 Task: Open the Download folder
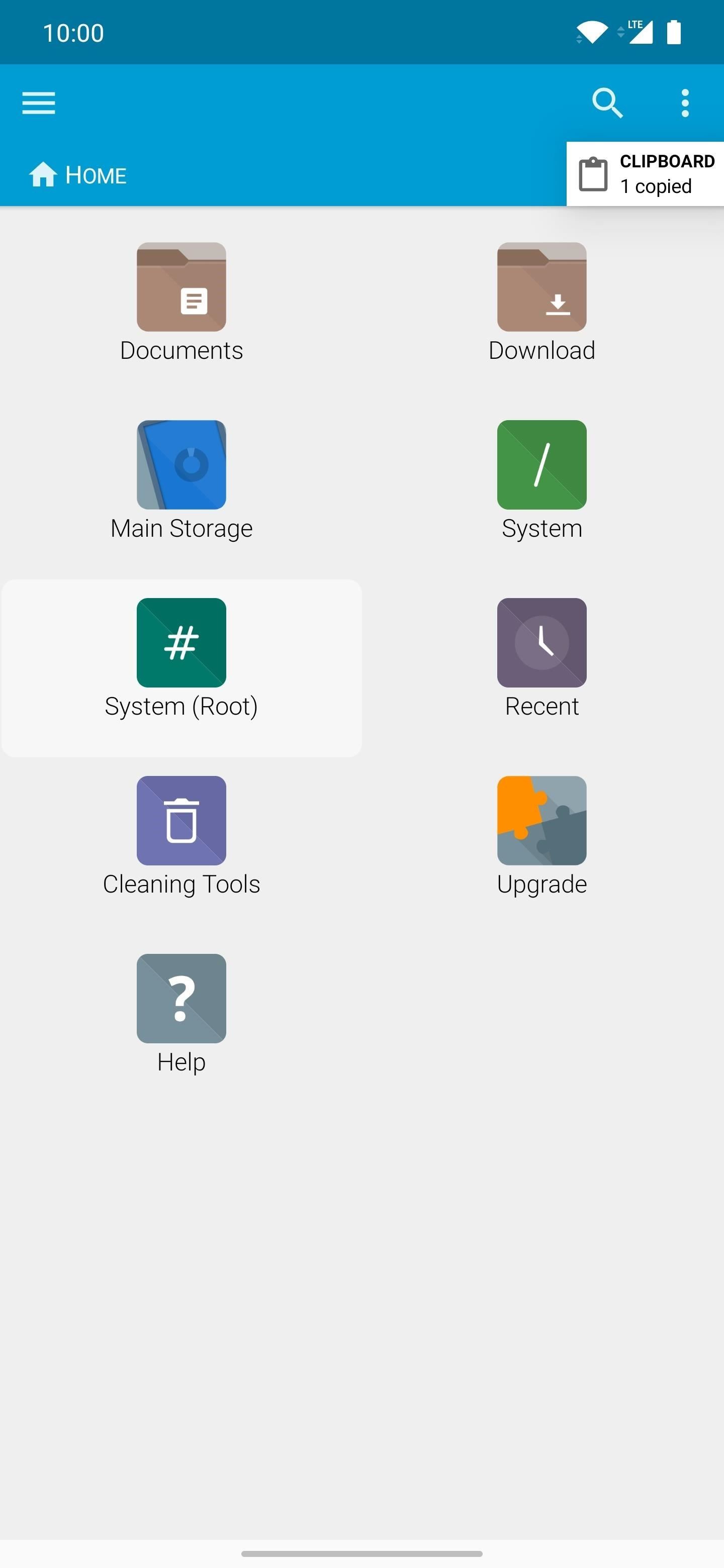pyautogui.click(x=541, y=303)
